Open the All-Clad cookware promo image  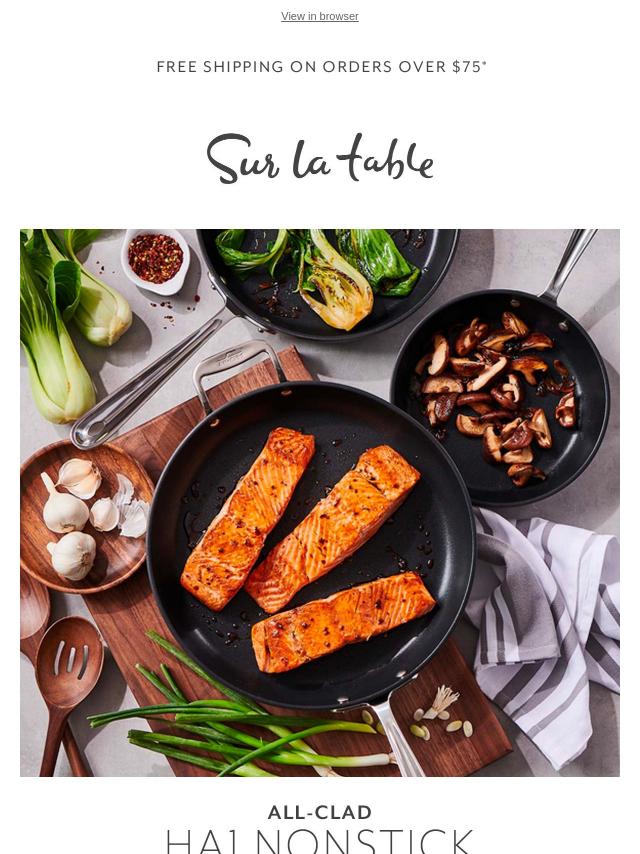point(320,502)
